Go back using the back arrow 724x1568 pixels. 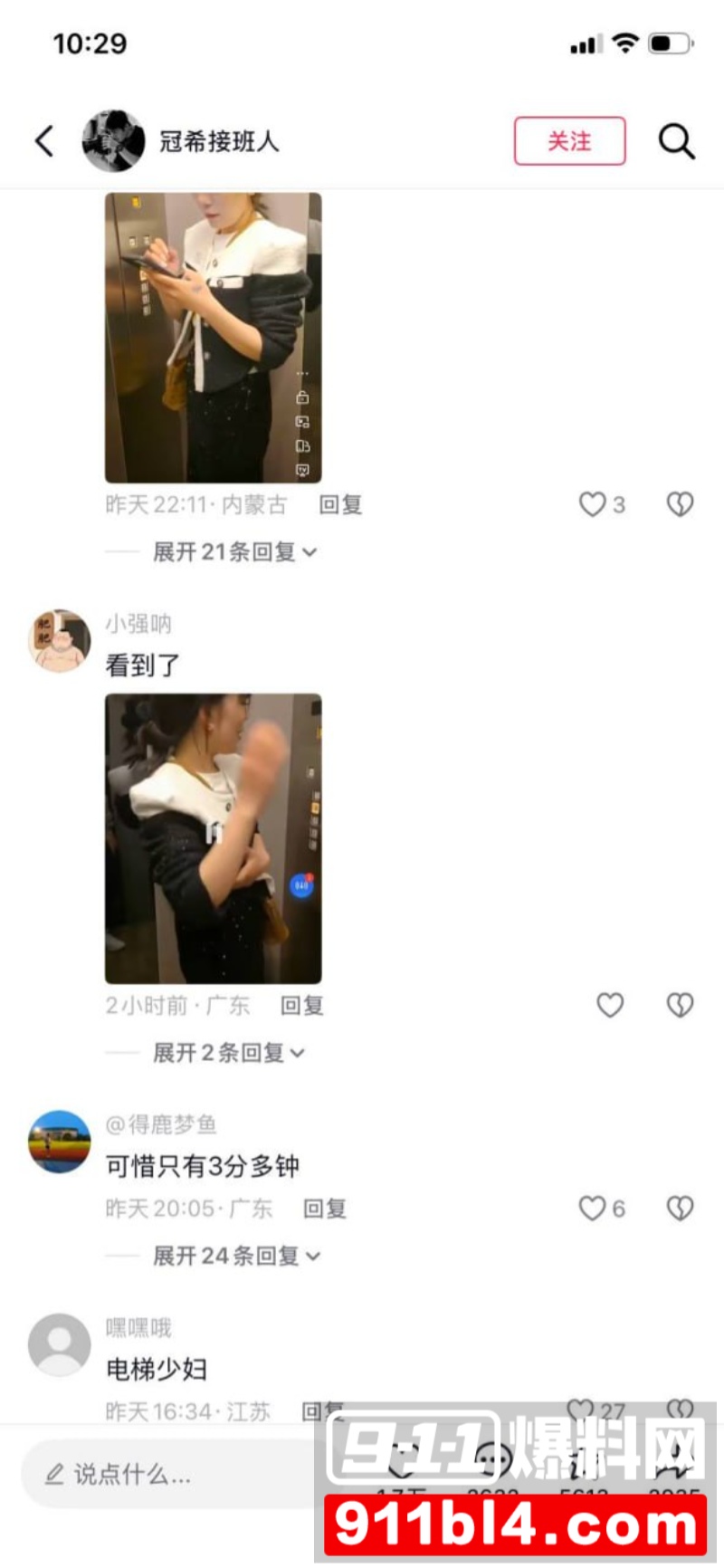tap(44, 141)
